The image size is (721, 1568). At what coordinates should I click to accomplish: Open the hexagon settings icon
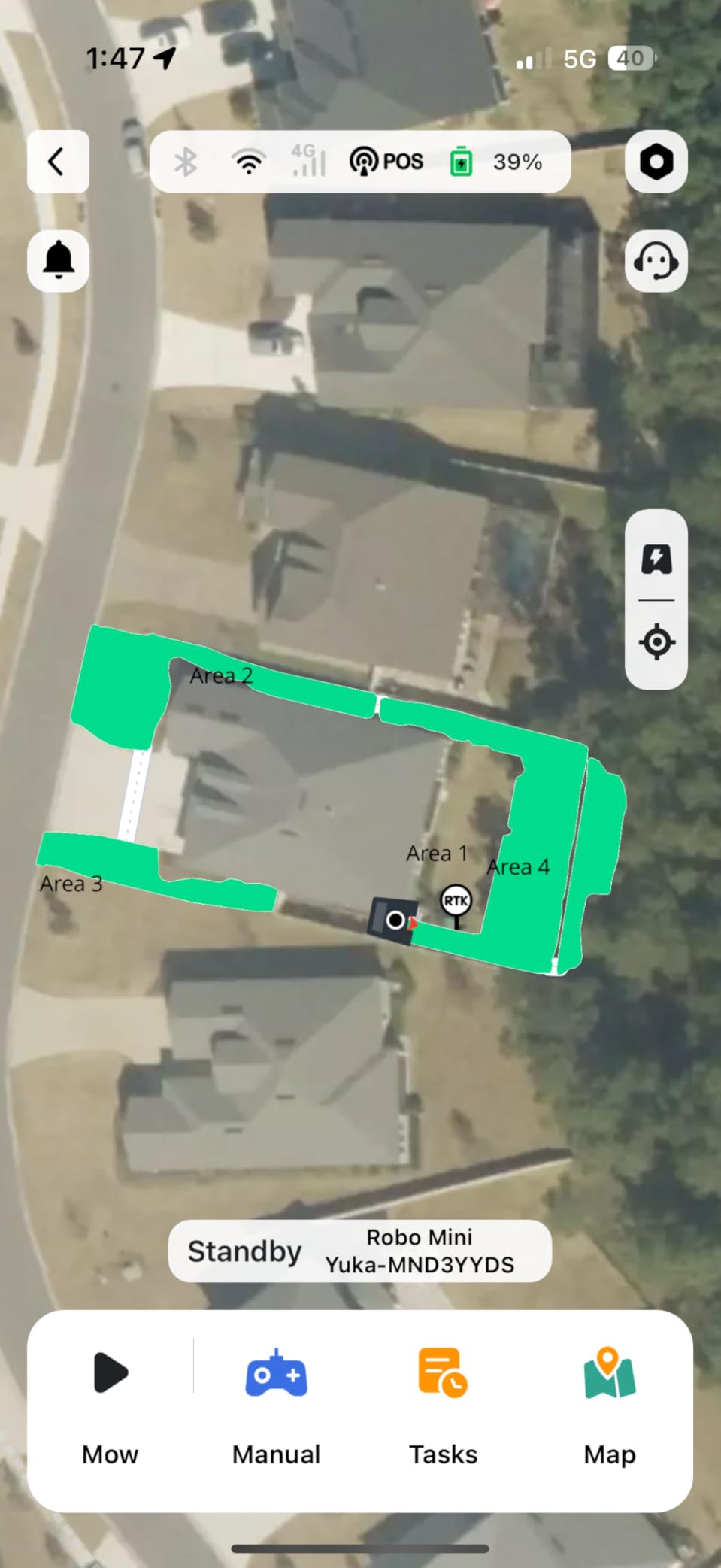coord(656,161)
